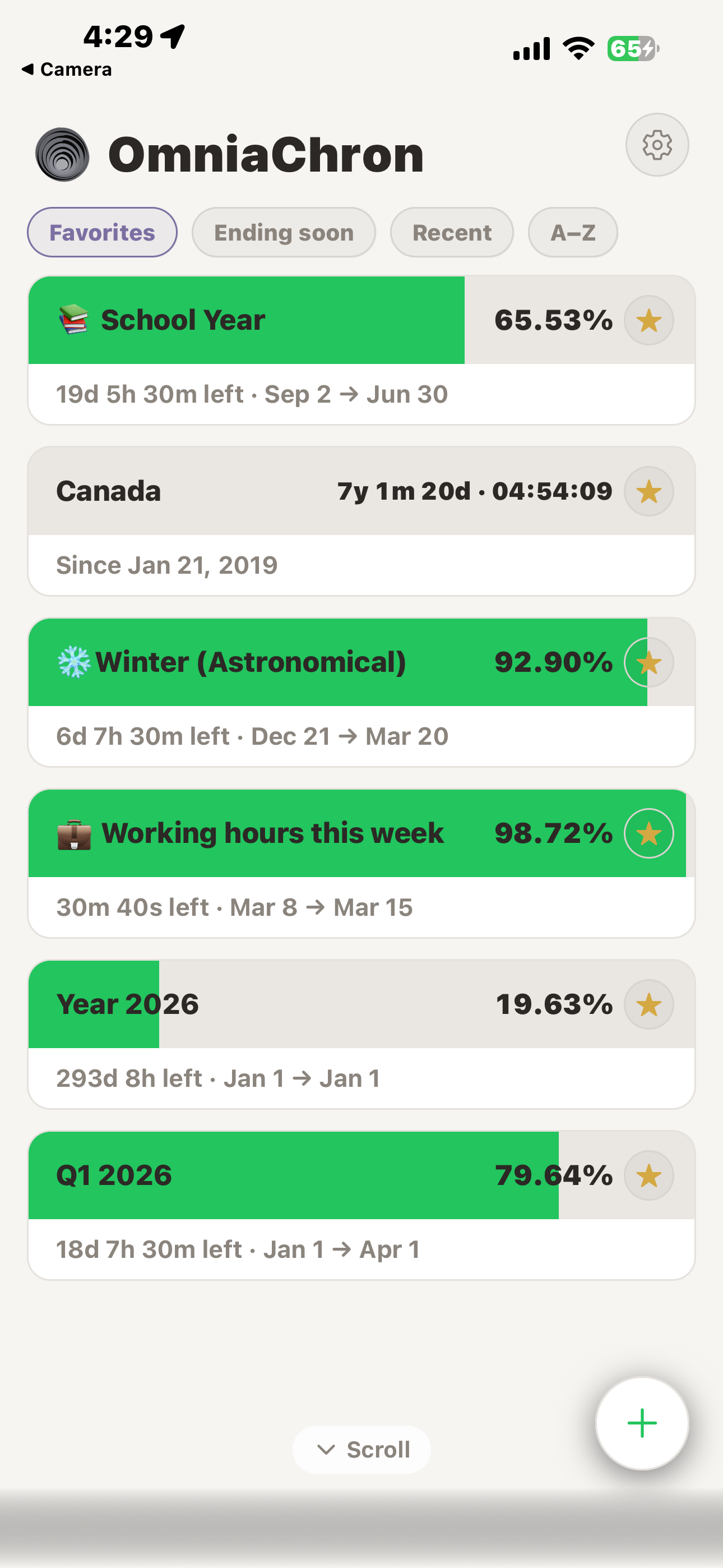
Task: Toggle favorite on Winter (Astronomical)
Action: [x=648, y=662]
